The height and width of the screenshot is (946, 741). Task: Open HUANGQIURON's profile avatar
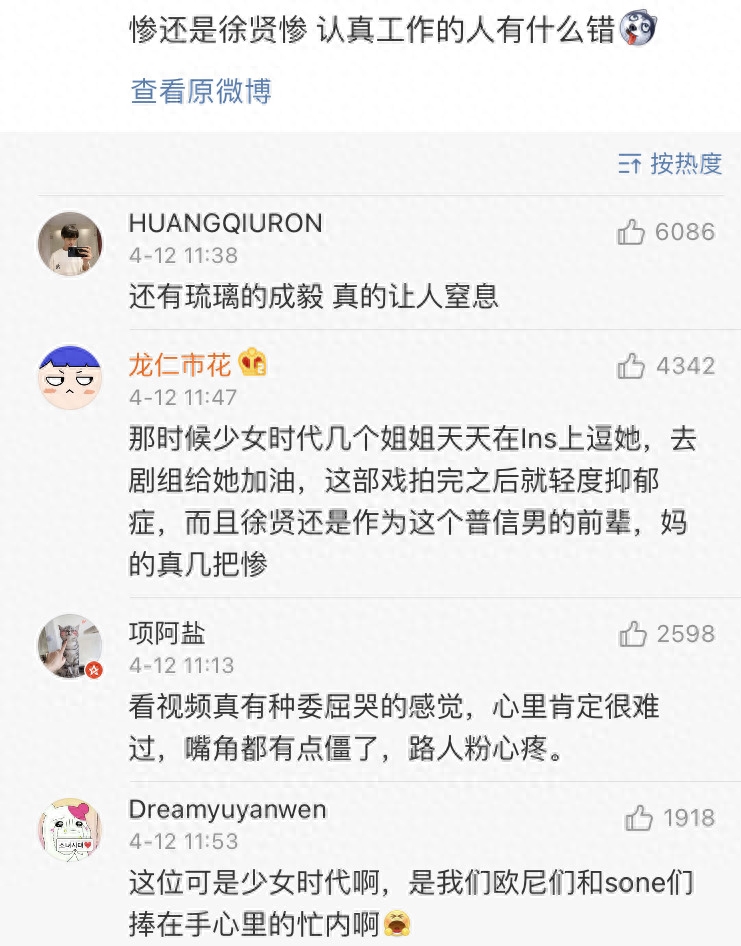pos(70,243)
